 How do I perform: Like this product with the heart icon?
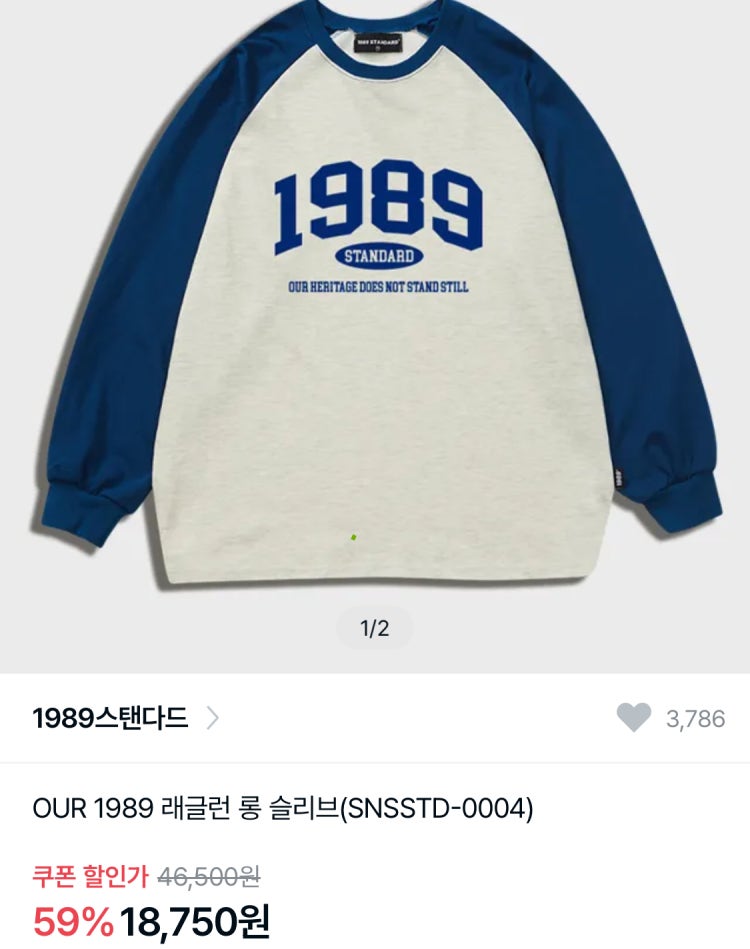click(x=634, y=718)
